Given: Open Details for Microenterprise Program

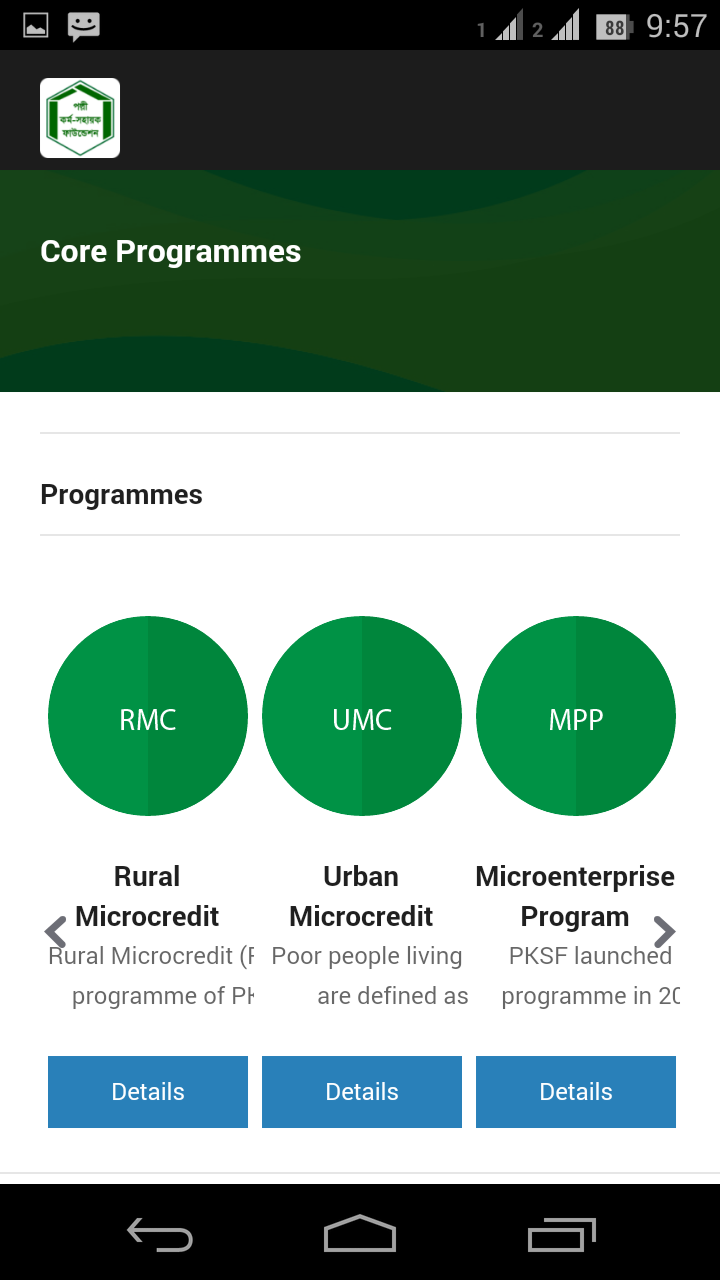Looking at the screenshot, I should (576, 1092).
